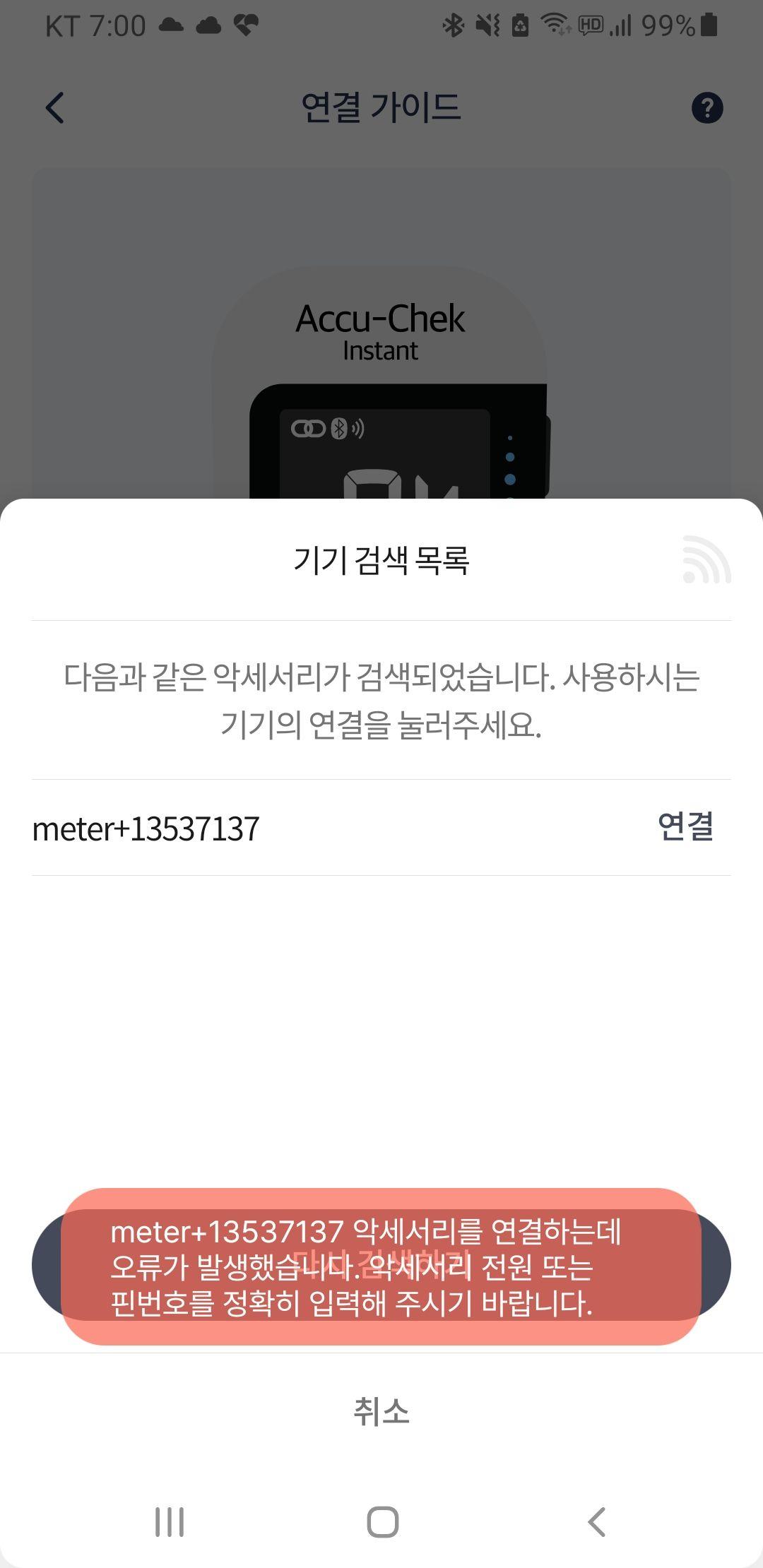Open the recent apps view
The image size is (763, 1568).
click(170, 1522)
